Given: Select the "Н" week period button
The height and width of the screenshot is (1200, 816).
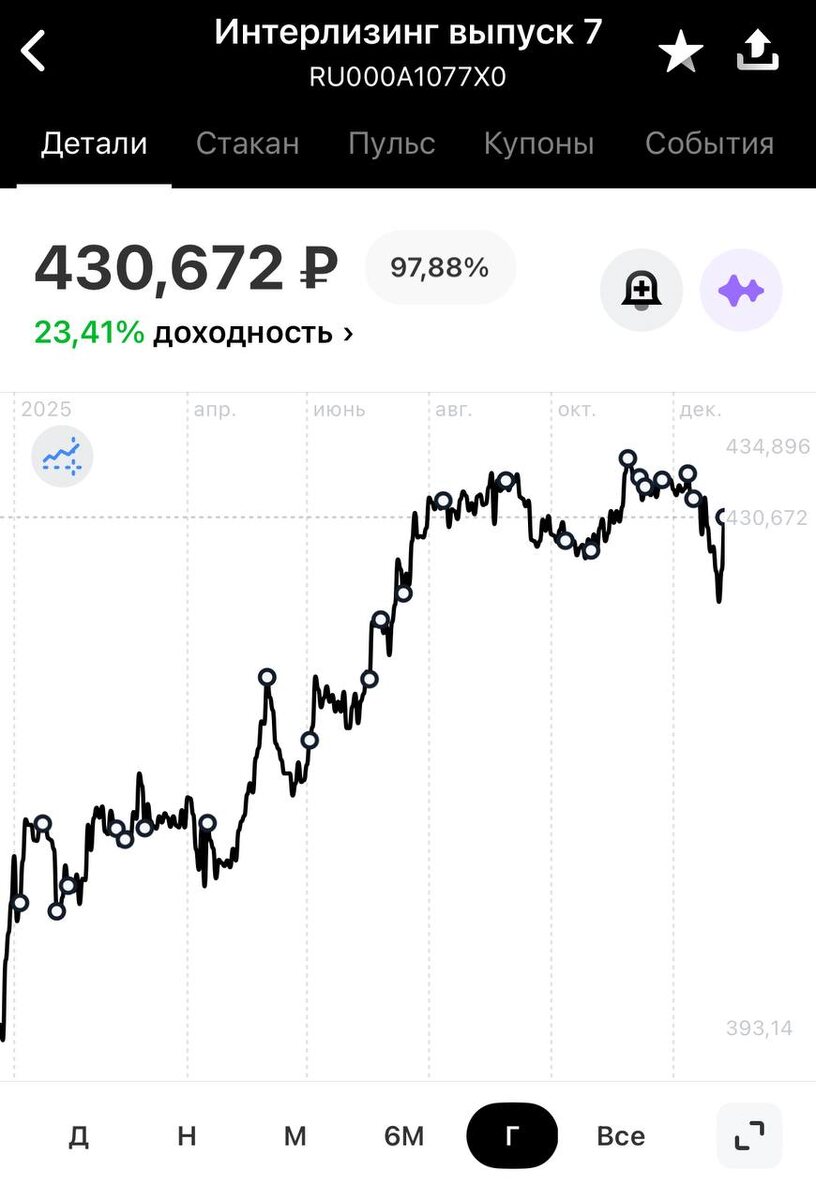Looking at the screenshot, I should [187, 1135].
